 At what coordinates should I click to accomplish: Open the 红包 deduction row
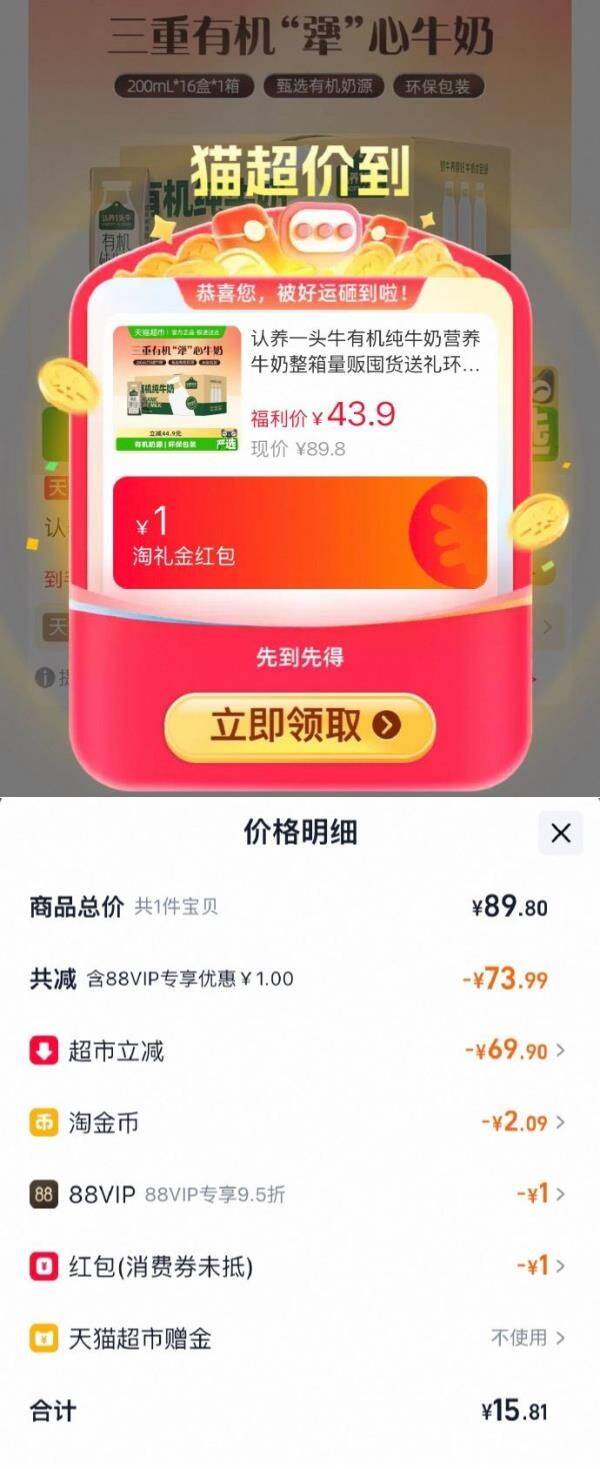tap(298, 1266)
